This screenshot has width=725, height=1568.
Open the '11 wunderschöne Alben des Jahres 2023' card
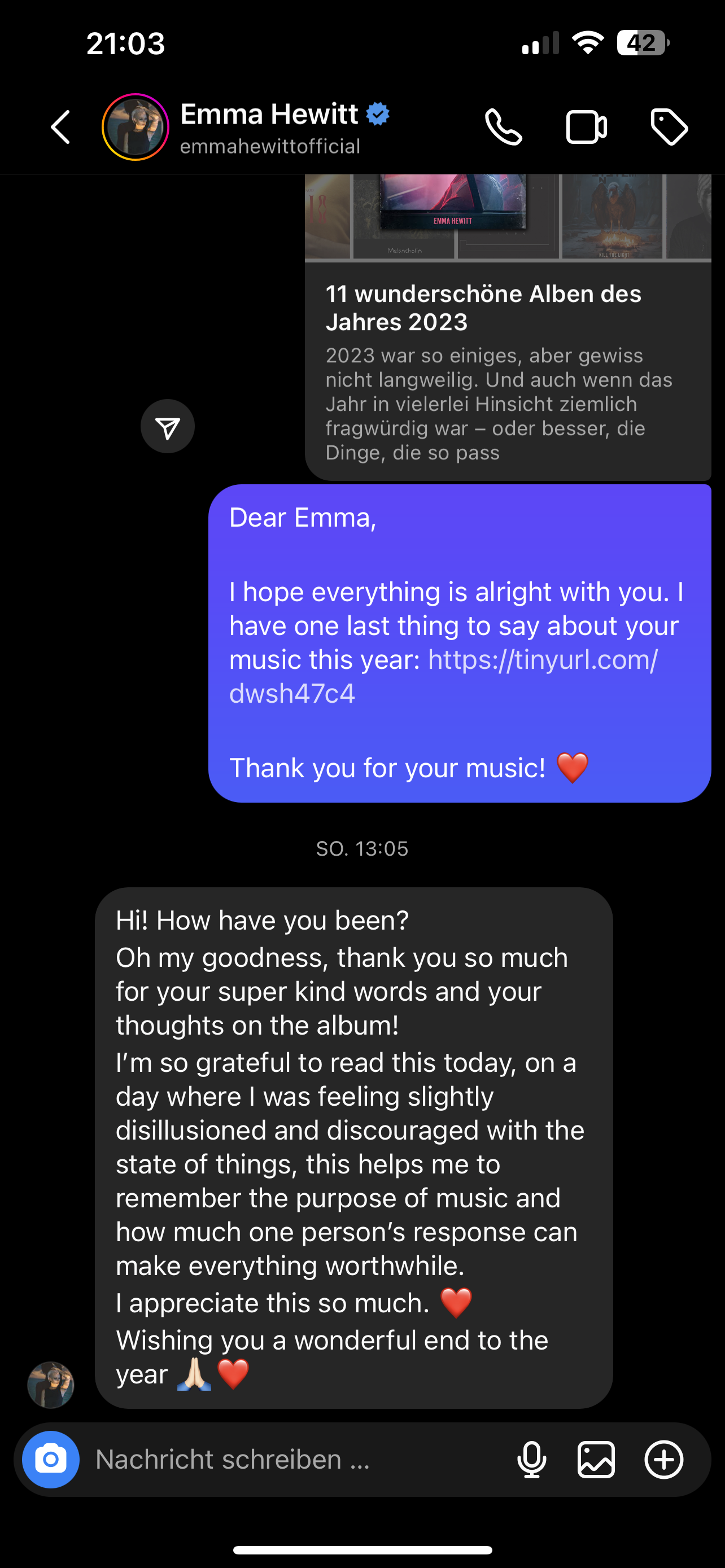[x=507, y=365]
